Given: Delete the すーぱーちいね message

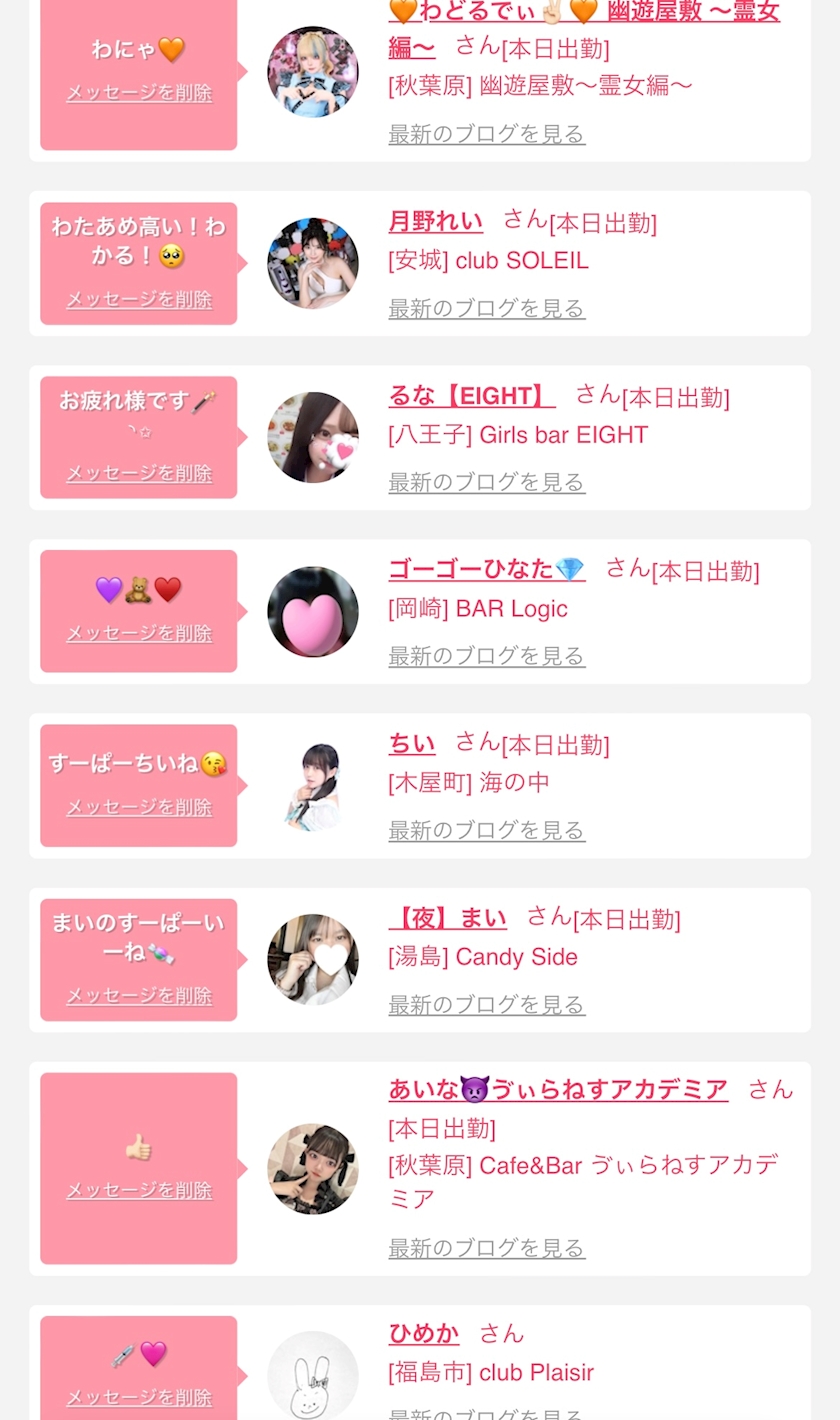Looking at the screenshot, I should coord(139,807).
